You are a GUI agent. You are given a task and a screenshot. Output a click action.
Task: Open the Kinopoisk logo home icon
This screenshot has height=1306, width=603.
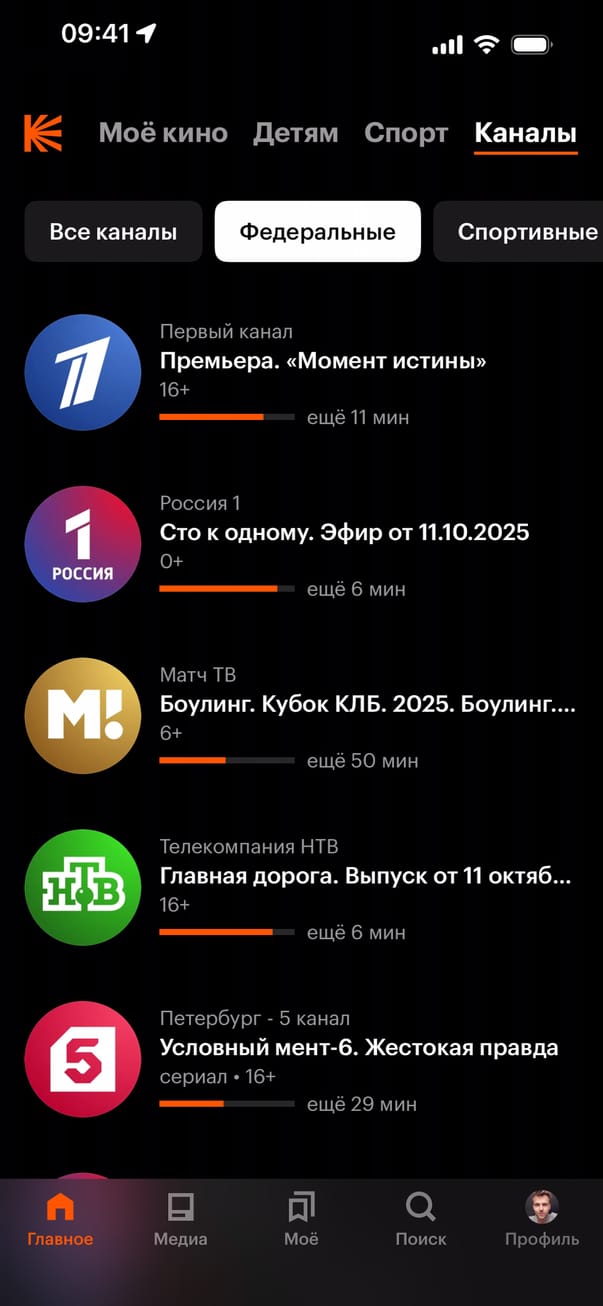[x=43, y=133]
